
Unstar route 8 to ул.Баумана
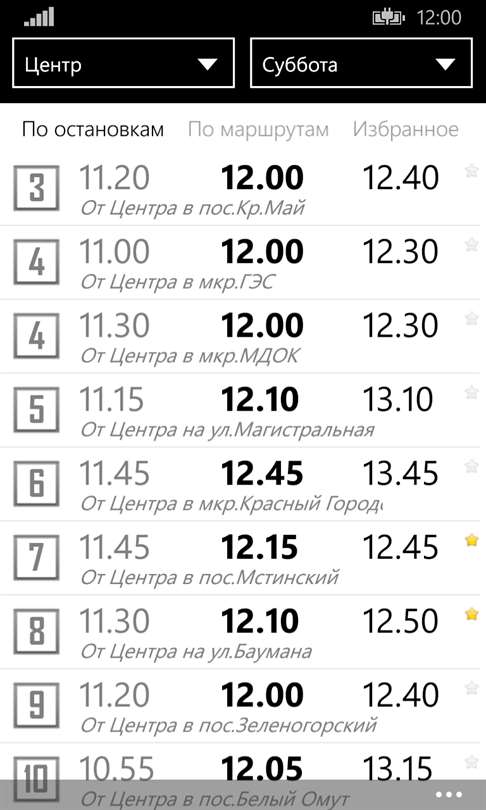point(472,614)
